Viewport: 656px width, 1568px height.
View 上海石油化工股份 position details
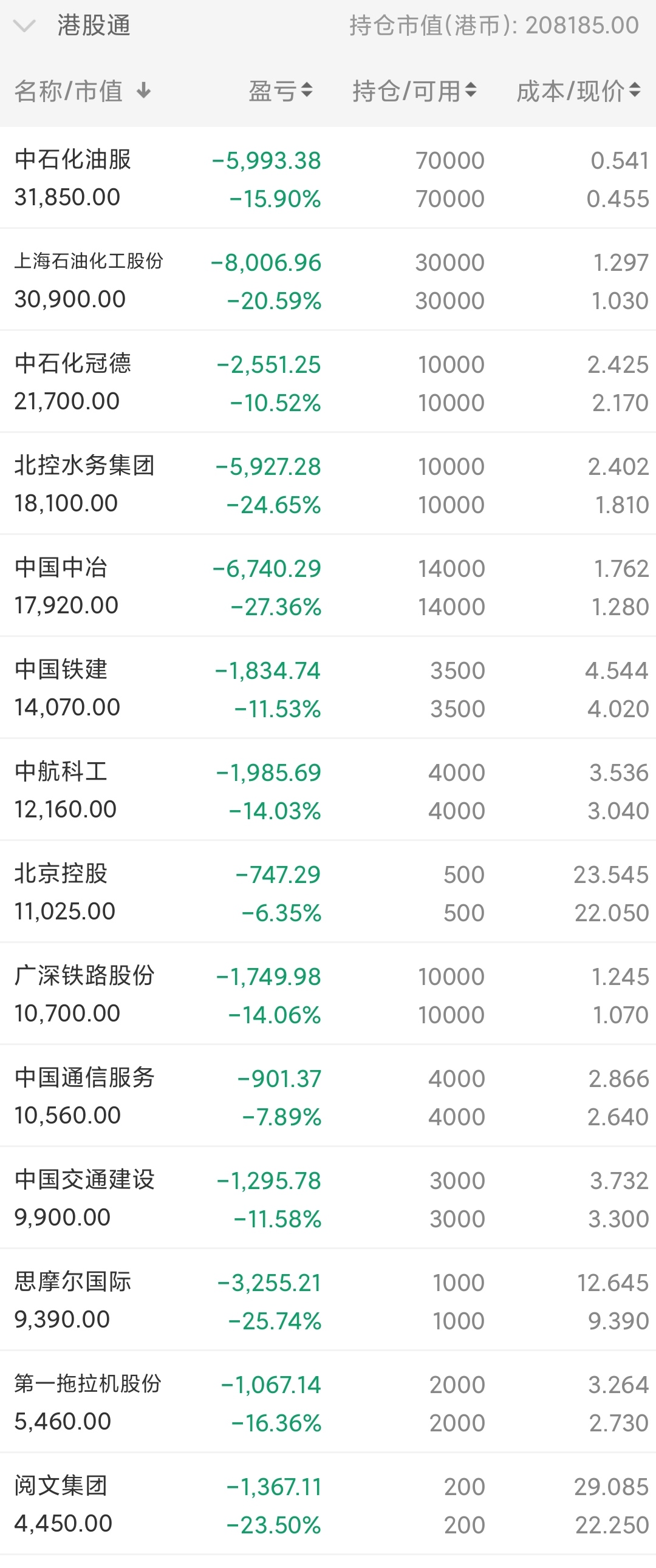coord(327,280)
